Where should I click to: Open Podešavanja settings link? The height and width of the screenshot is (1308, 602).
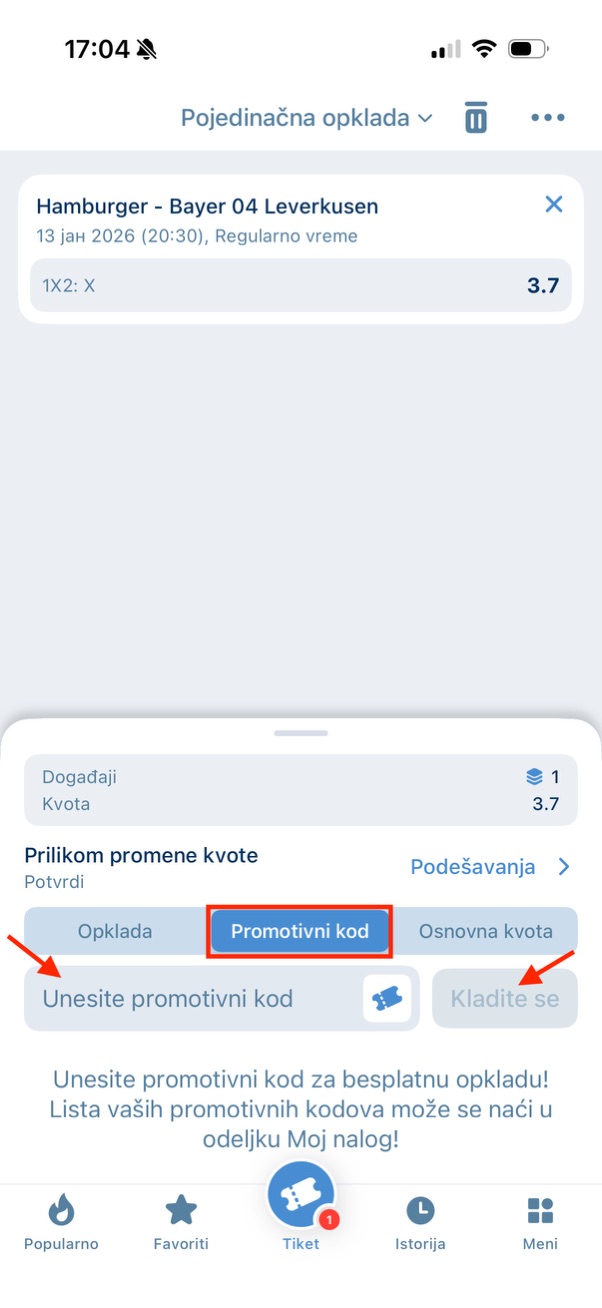tap(489, 867)
